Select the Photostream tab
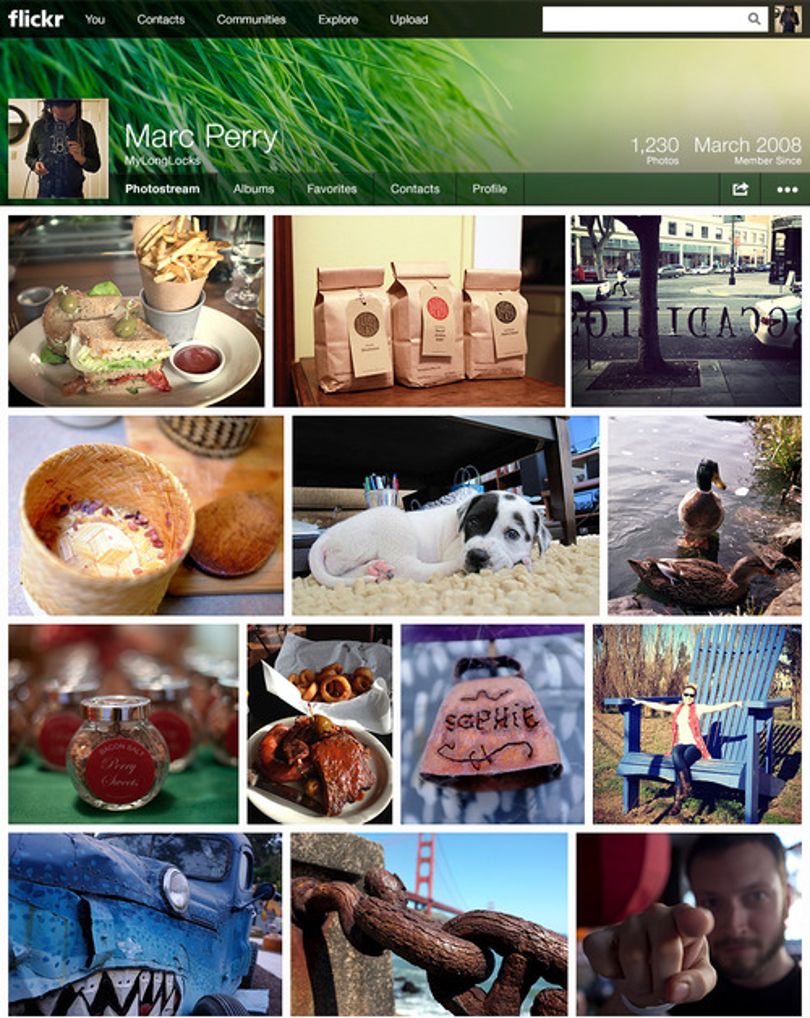This screenshot has width=810, height=1018. tap(162, 189)
